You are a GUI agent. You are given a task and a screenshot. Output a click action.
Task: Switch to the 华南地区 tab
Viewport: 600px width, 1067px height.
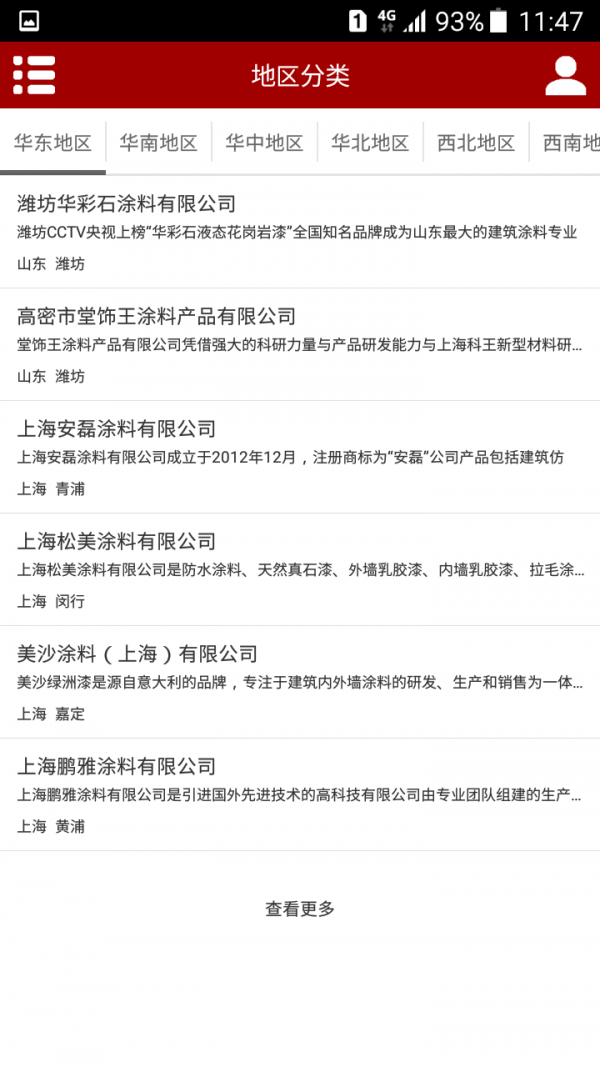159,143
